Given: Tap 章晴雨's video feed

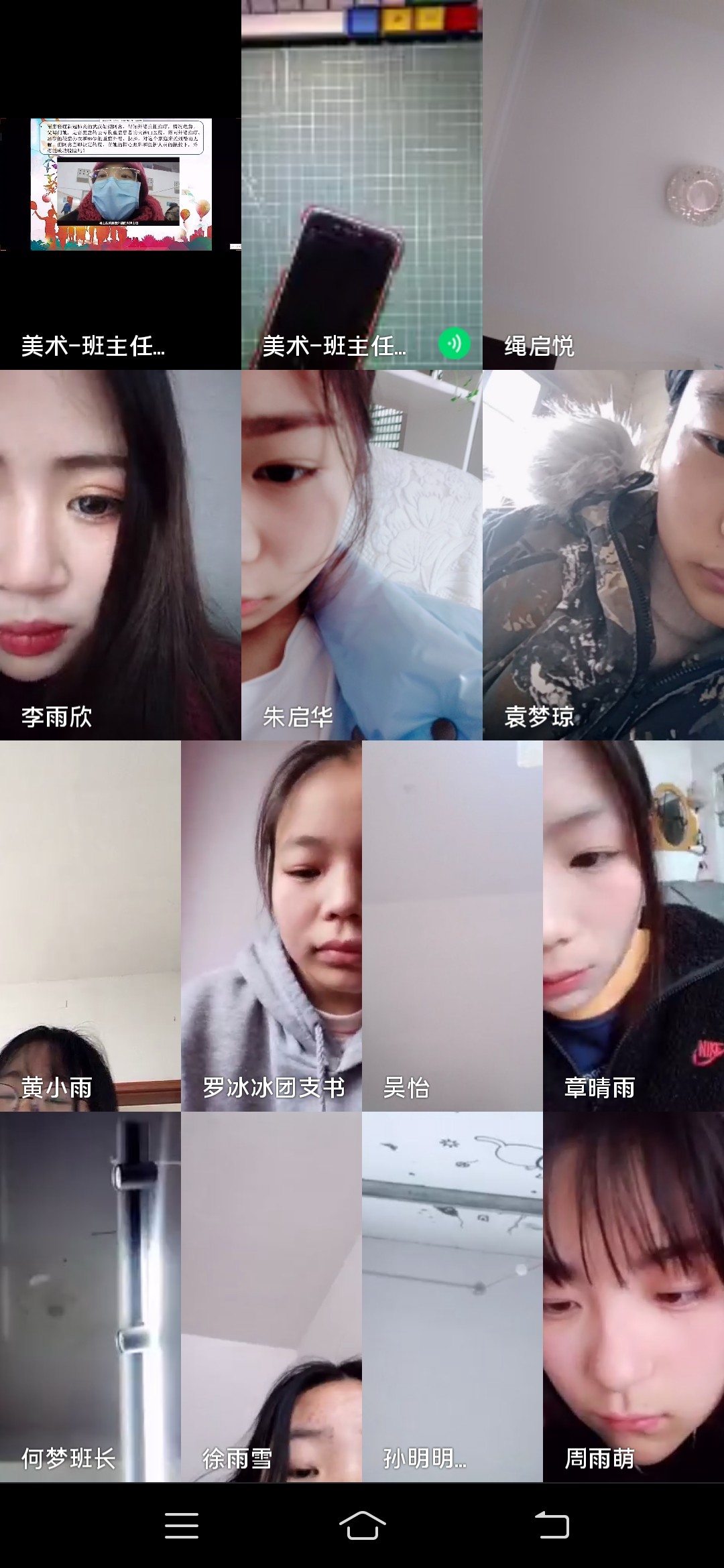Looking at the screenshot, I should pyautogui.click(x=633, y=926).
